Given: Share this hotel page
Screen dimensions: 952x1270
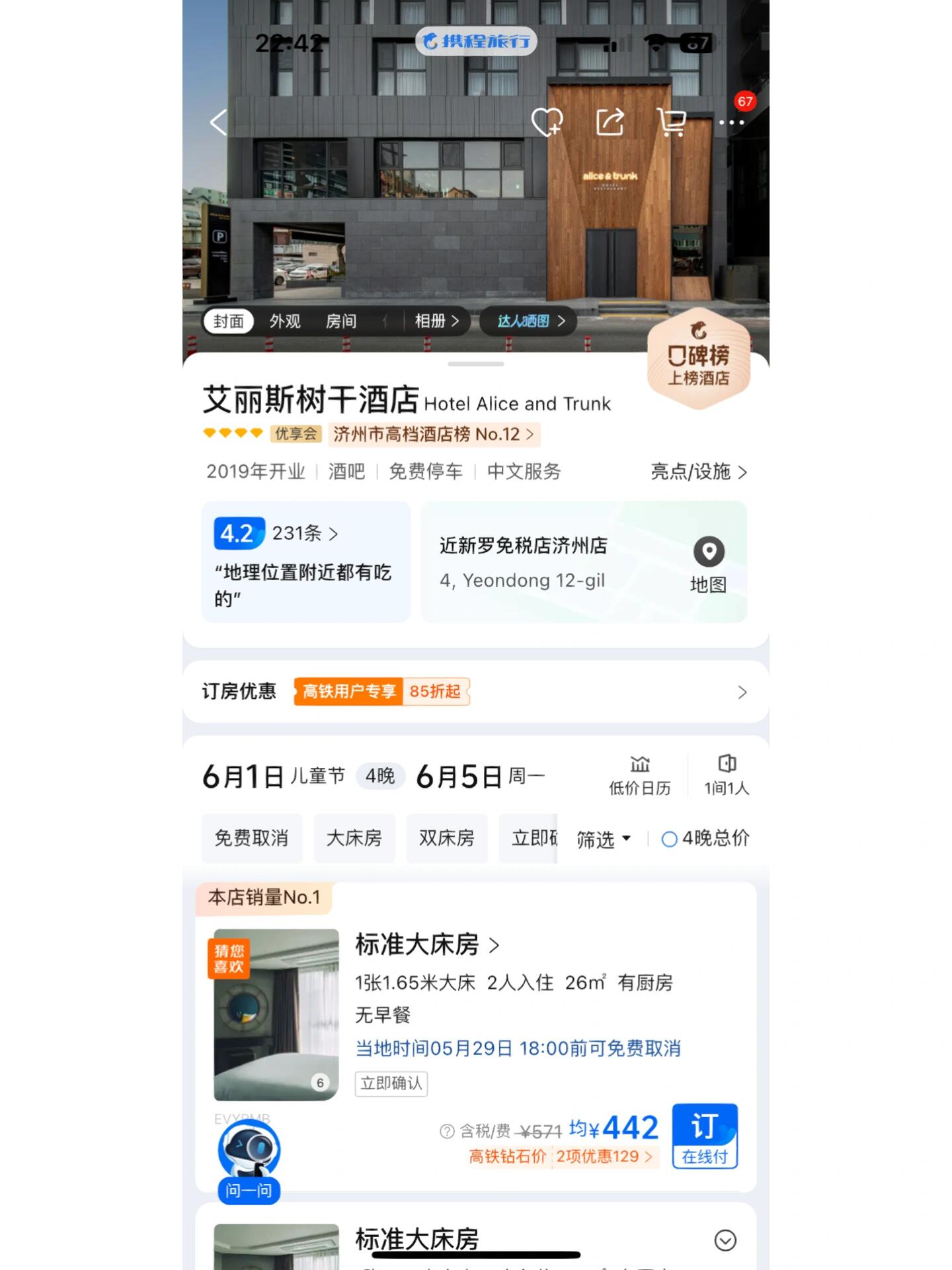Looking at the screenshot, I should pyautogui.click(x=610, y=122).
